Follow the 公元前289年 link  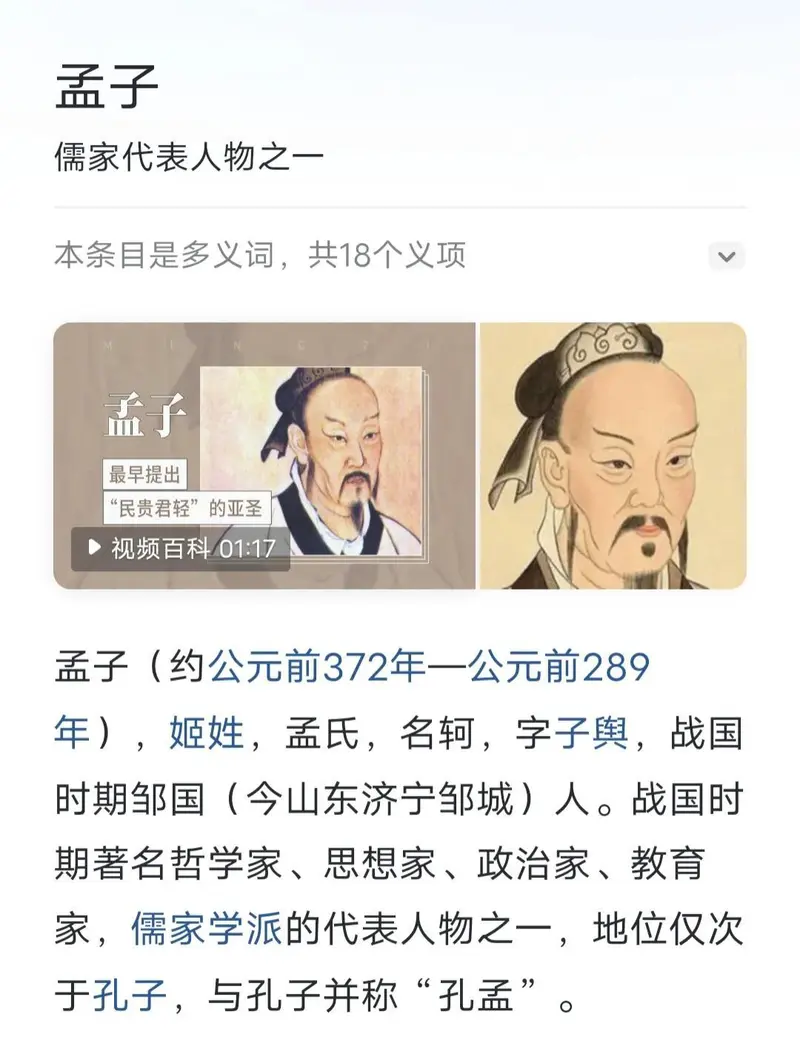(559, 668)
